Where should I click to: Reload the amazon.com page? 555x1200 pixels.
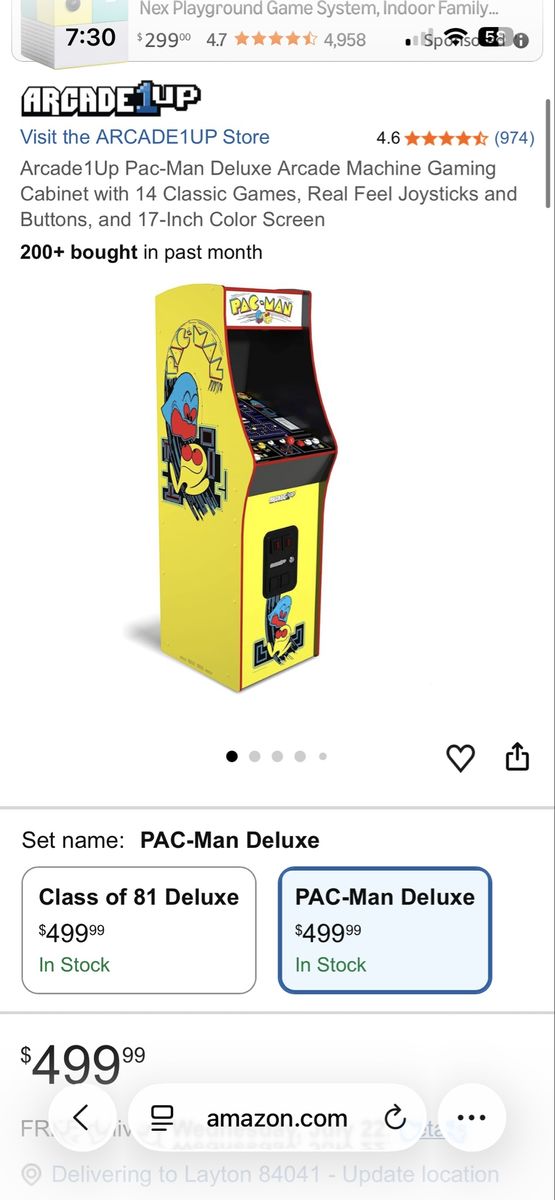394,1117
